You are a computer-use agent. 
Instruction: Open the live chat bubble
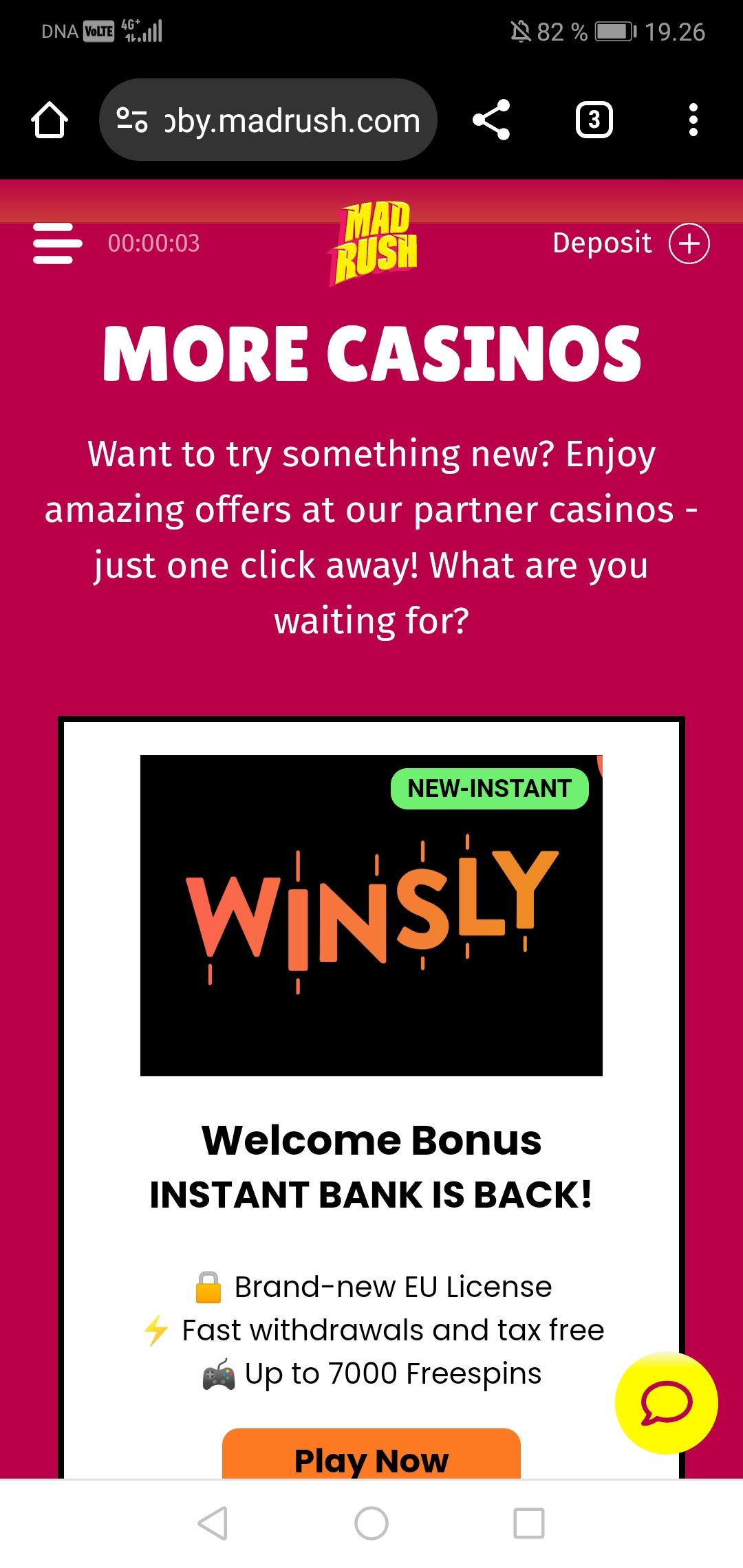click(x=666, y=1402)
